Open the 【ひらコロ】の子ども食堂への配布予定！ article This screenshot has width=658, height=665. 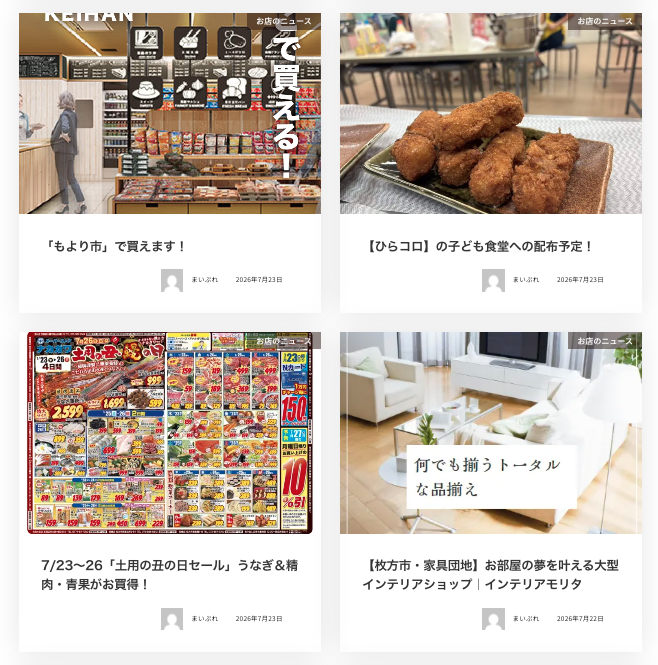point(479,246)
